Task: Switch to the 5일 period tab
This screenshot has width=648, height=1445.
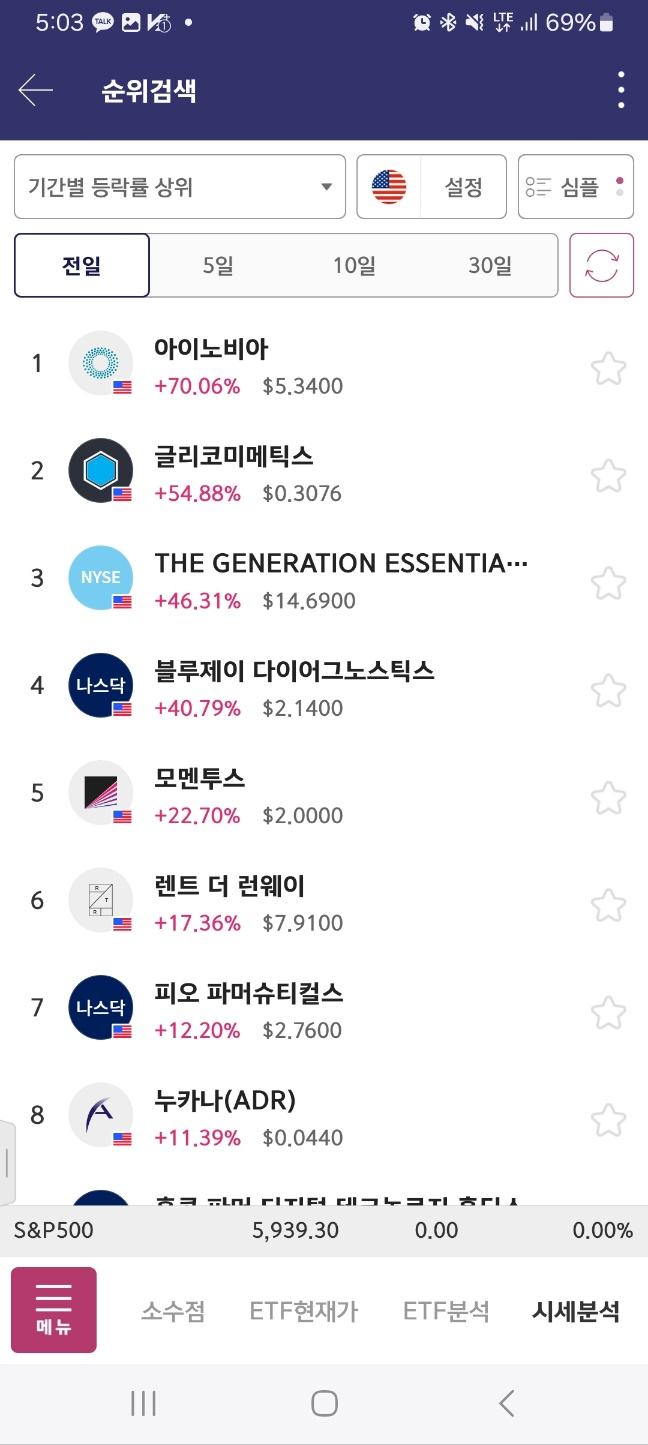Action: [x=218, y=265]
